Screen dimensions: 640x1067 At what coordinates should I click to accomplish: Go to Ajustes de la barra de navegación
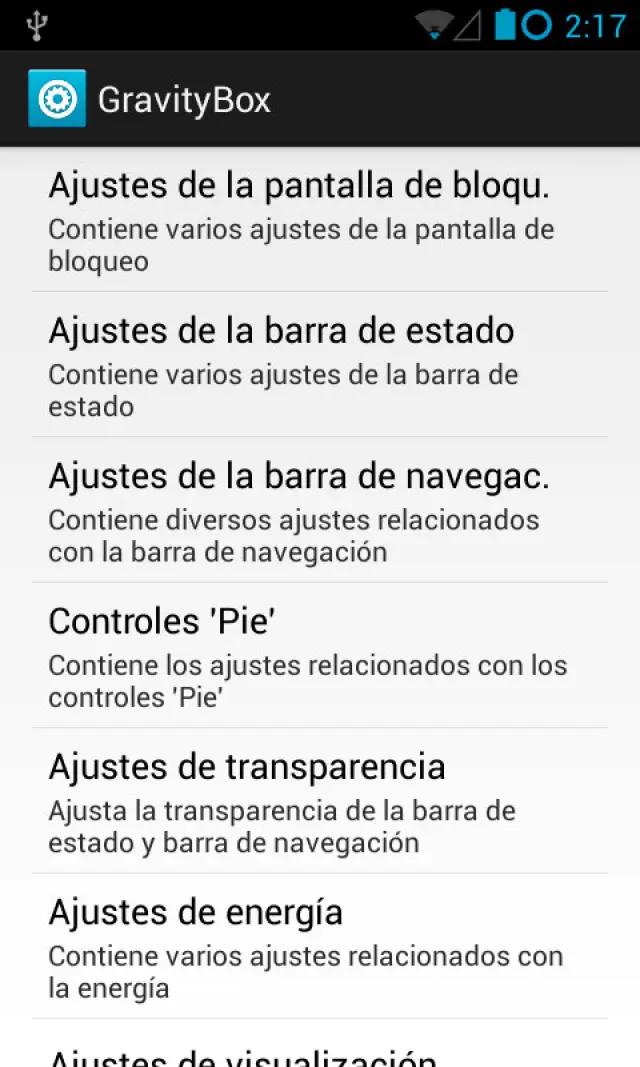(320, 510)
